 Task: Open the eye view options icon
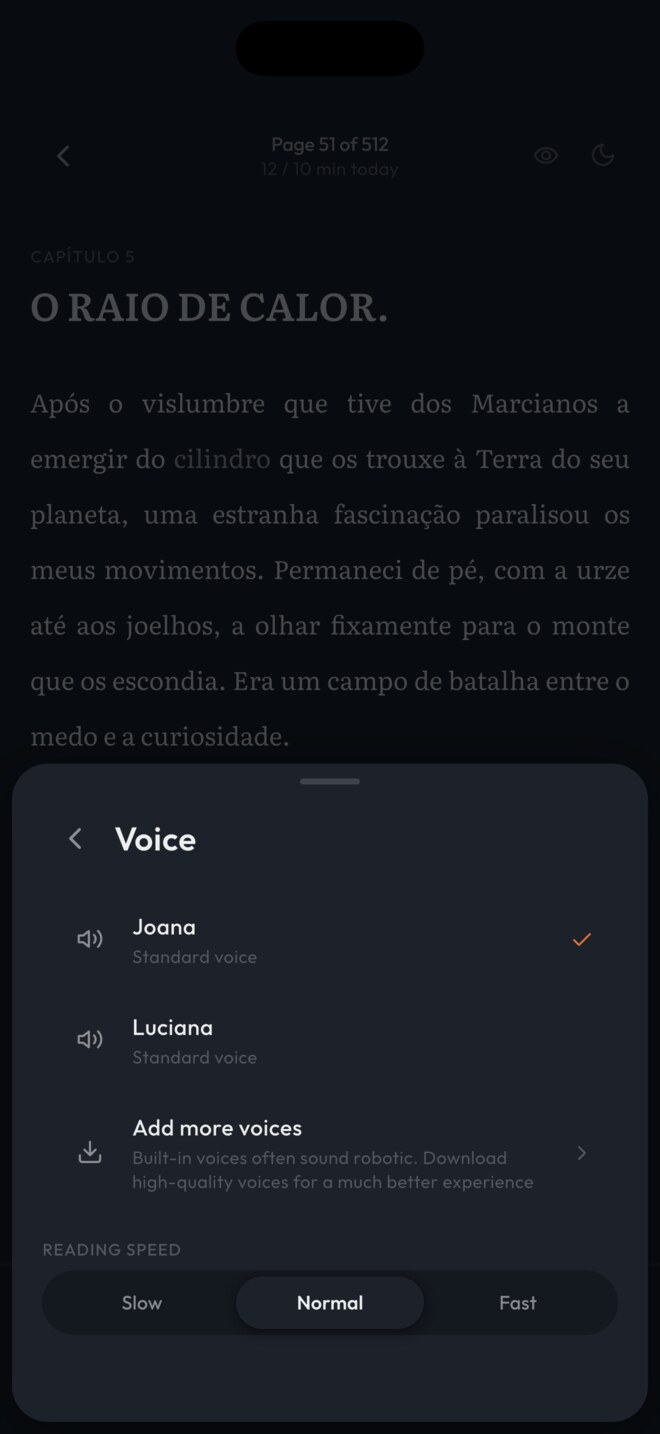(x=545, y=155)
